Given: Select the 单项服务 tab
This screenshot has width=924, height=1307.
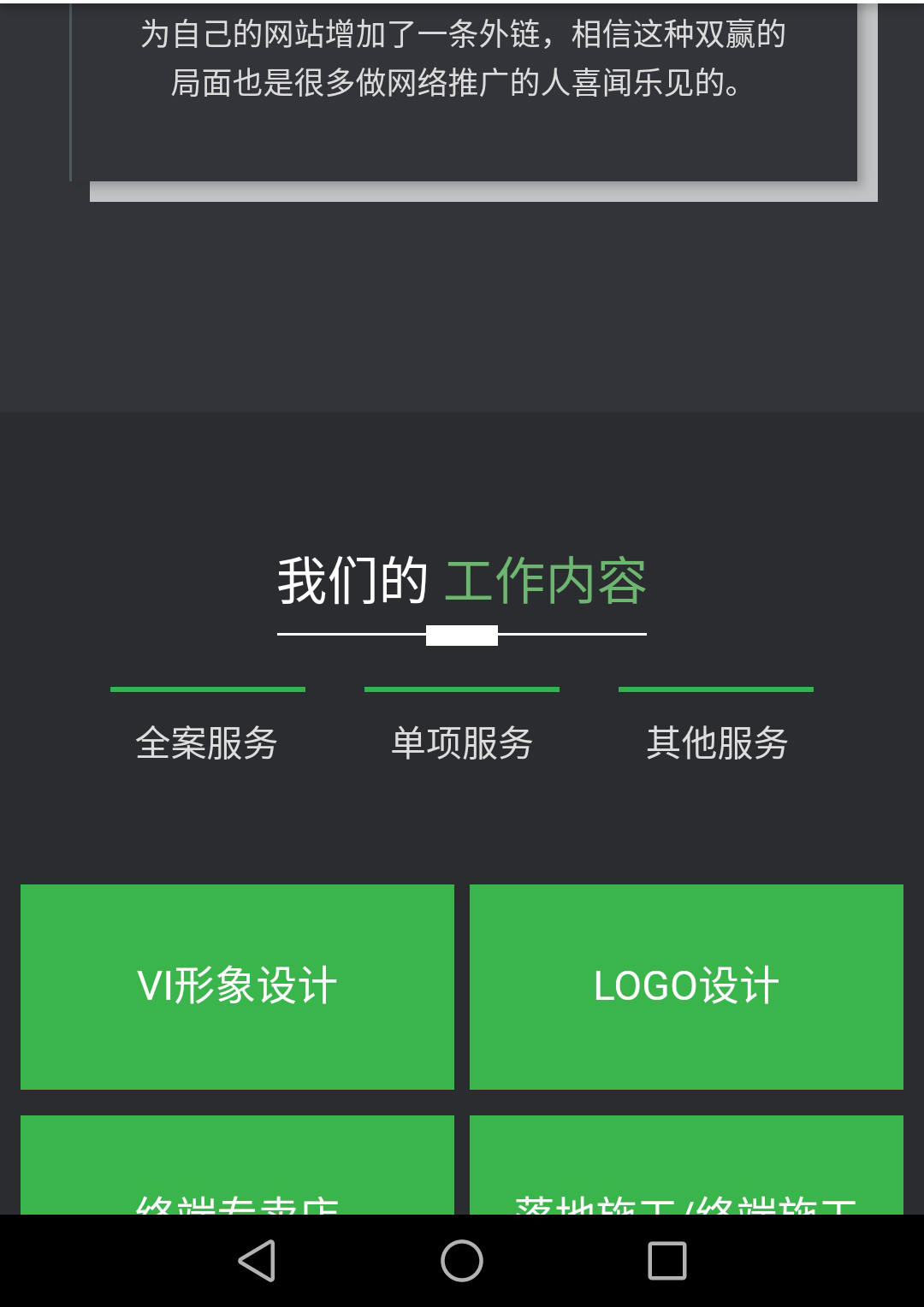Looking at the screenshot, I should [462, 741].
